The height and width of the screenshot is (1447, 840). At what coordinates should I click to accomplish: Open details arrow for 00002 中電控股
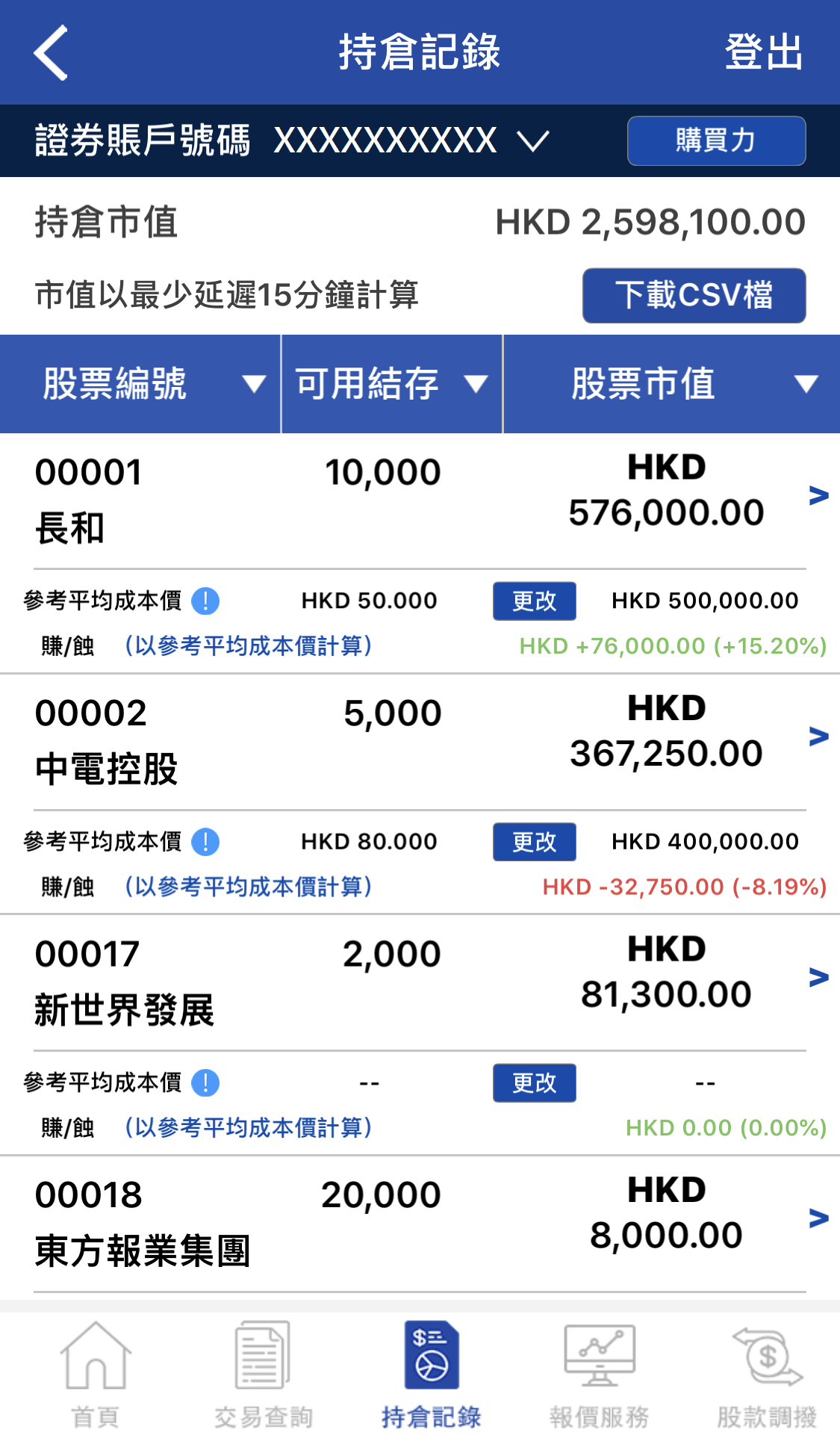click(818, 736)
